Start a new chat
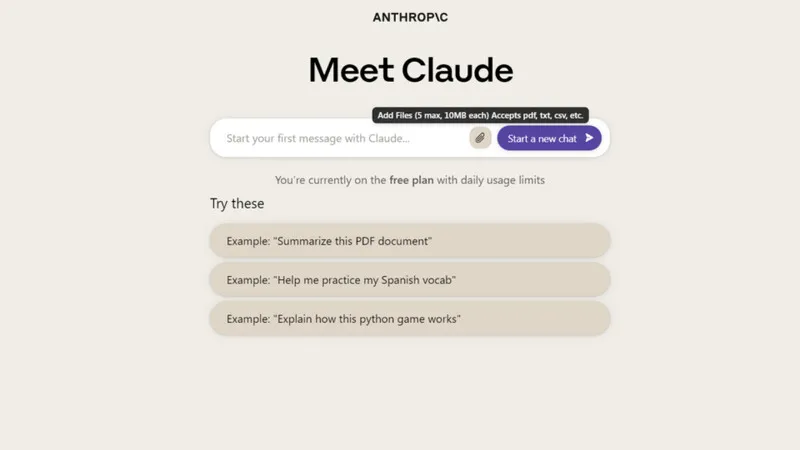 (549, 138)
